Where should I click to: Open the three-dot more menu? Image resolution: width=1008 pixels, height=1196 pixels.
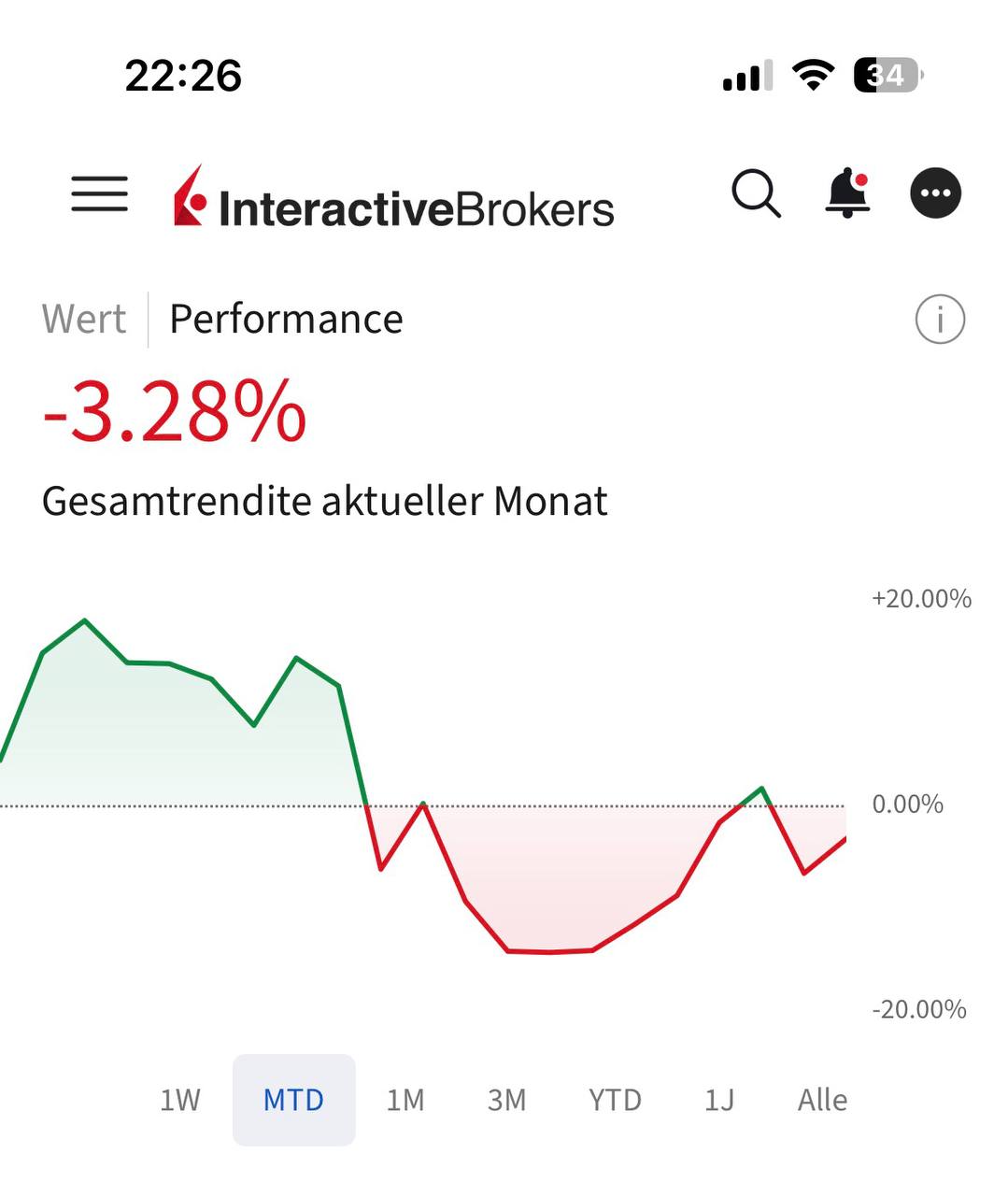tap(935, 193)
